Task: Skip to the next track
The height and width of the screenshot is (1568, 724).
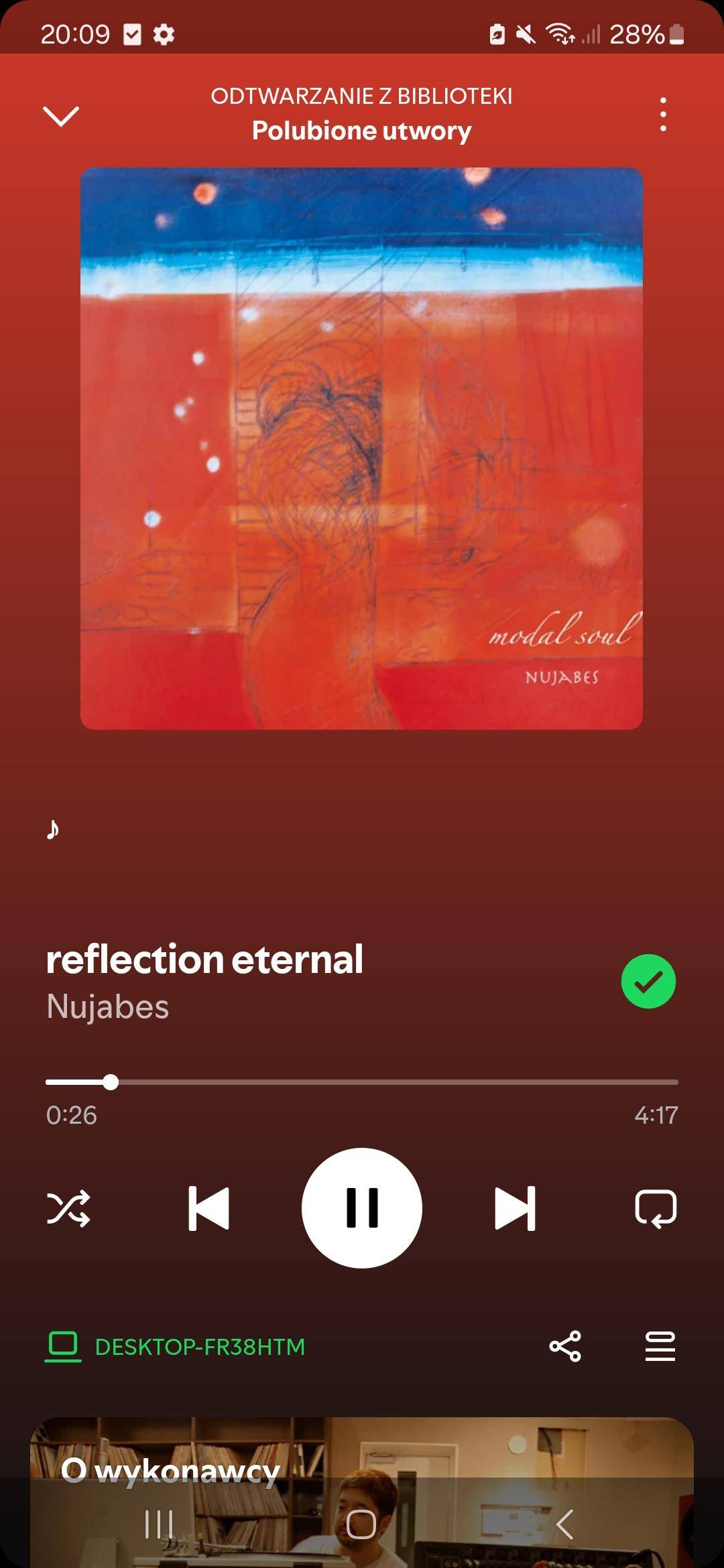Action: point(515,1208)
